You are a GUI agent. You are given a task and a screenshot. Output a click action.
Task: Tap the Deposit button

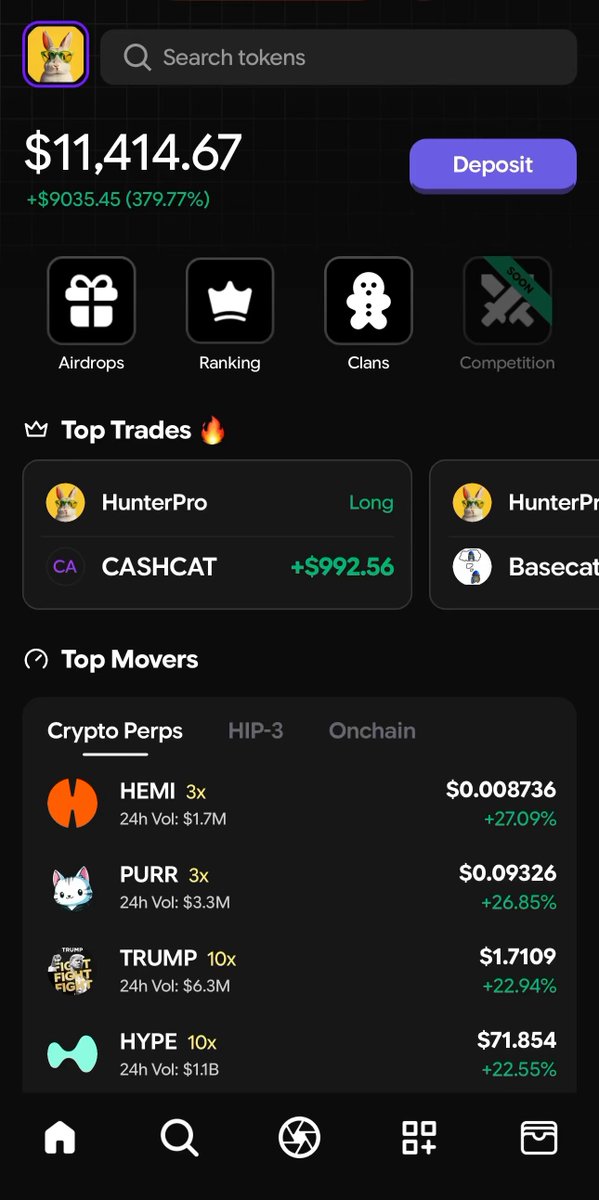pyautogui.click(x=493, y=165)
